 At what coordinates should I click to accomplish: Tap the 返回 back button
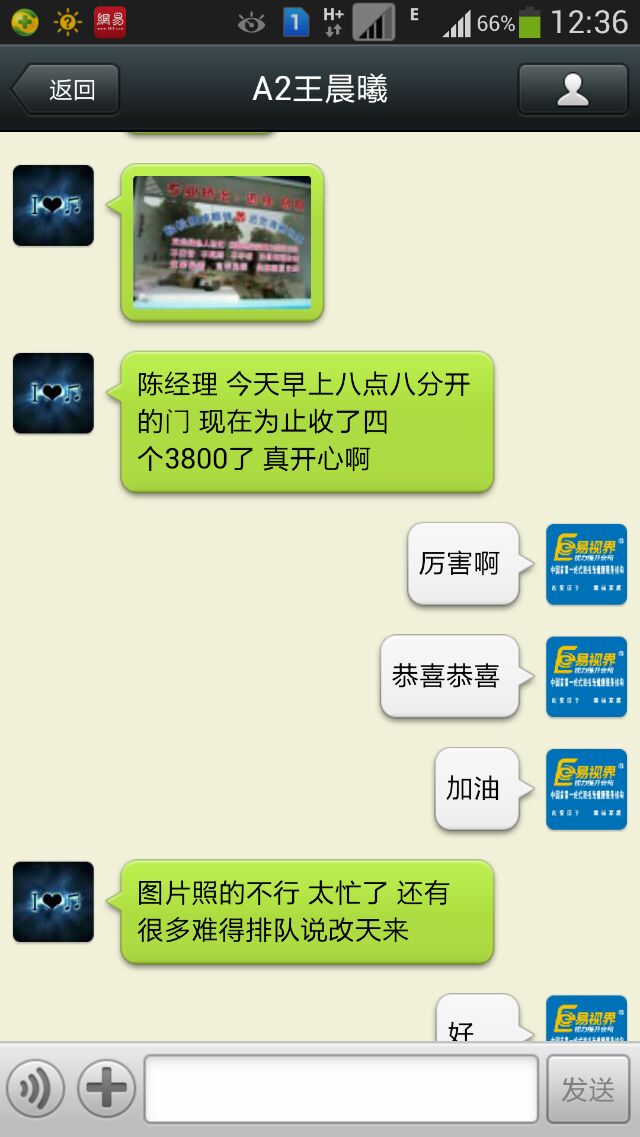coord(66,90)
